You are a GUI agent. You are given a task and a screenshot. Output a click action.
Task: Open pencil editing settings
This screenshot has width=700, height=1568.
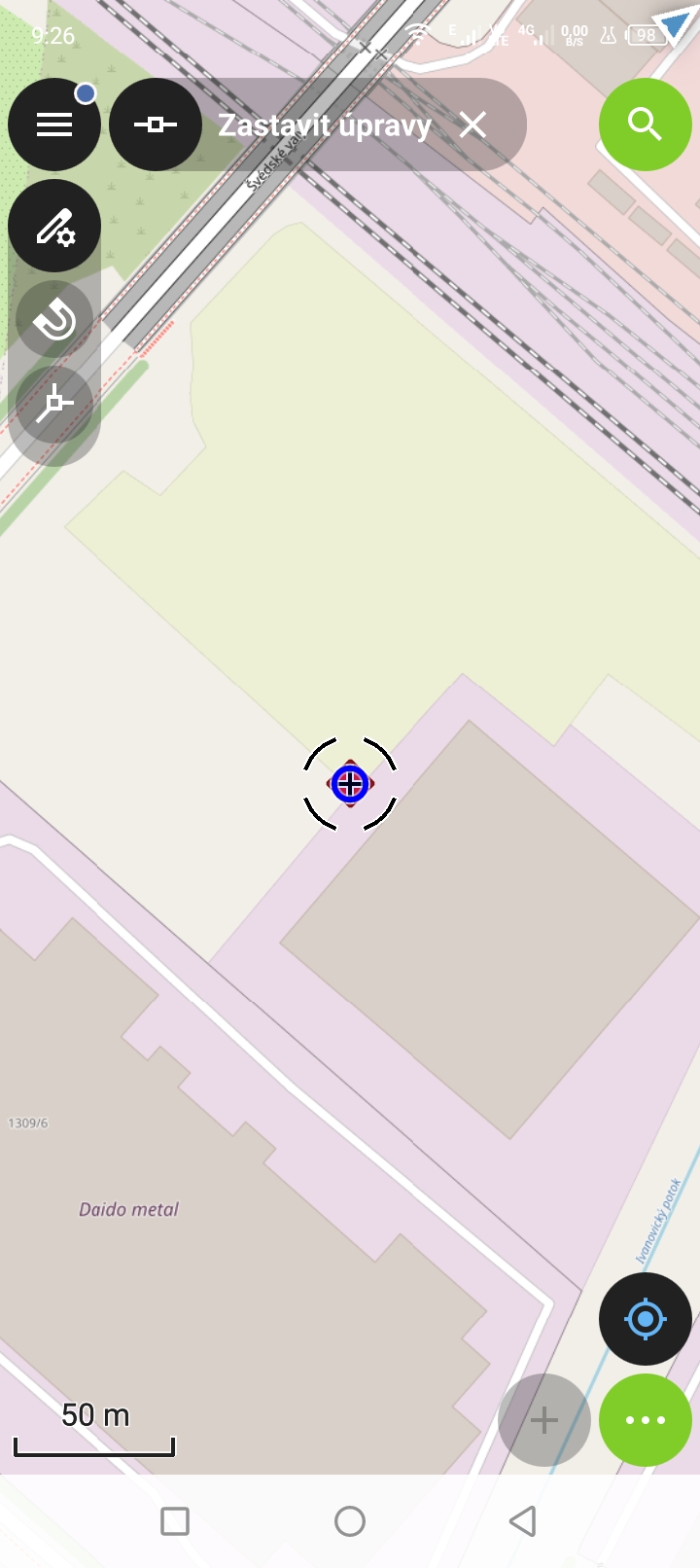54,226
